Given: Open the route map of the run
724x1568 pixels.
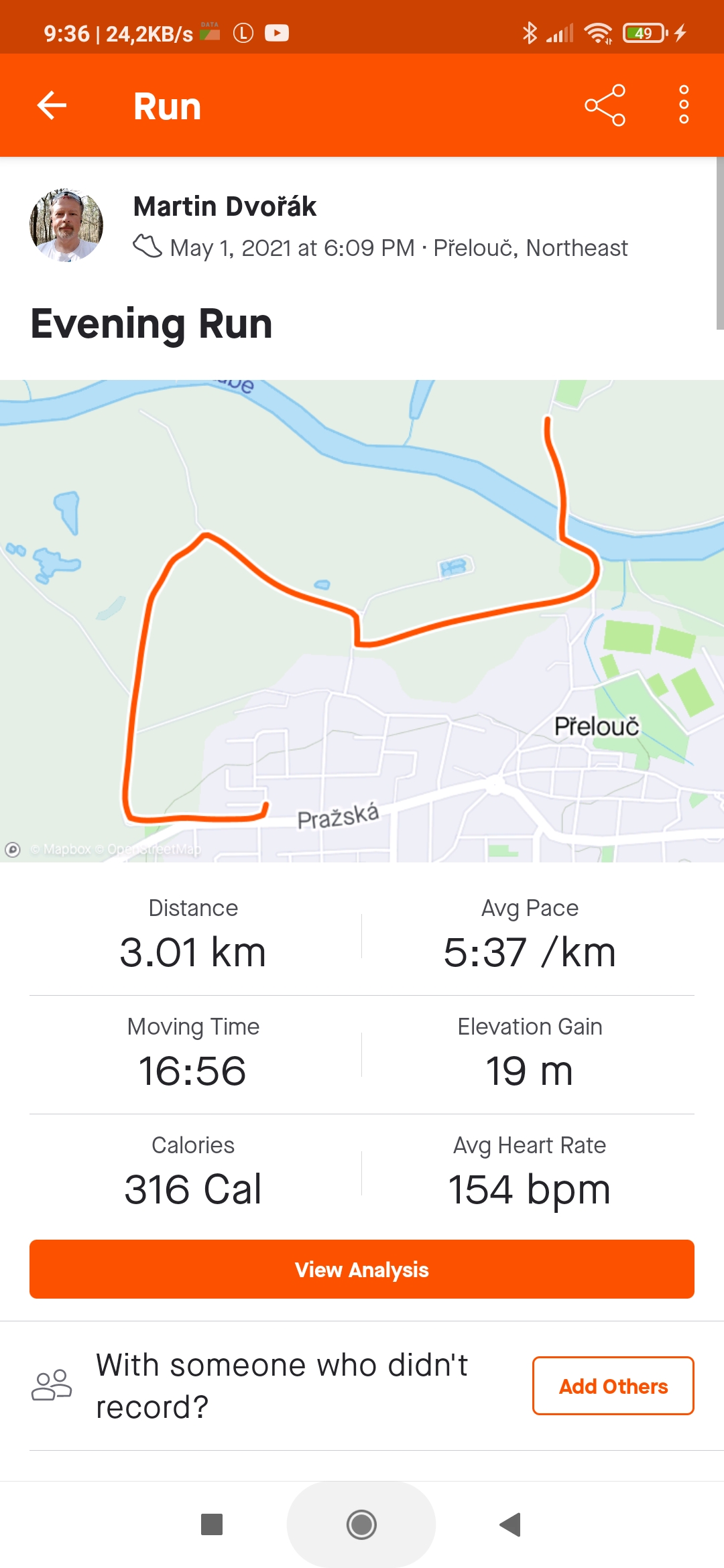Looking at the screenshot, I should click(362, 620).
